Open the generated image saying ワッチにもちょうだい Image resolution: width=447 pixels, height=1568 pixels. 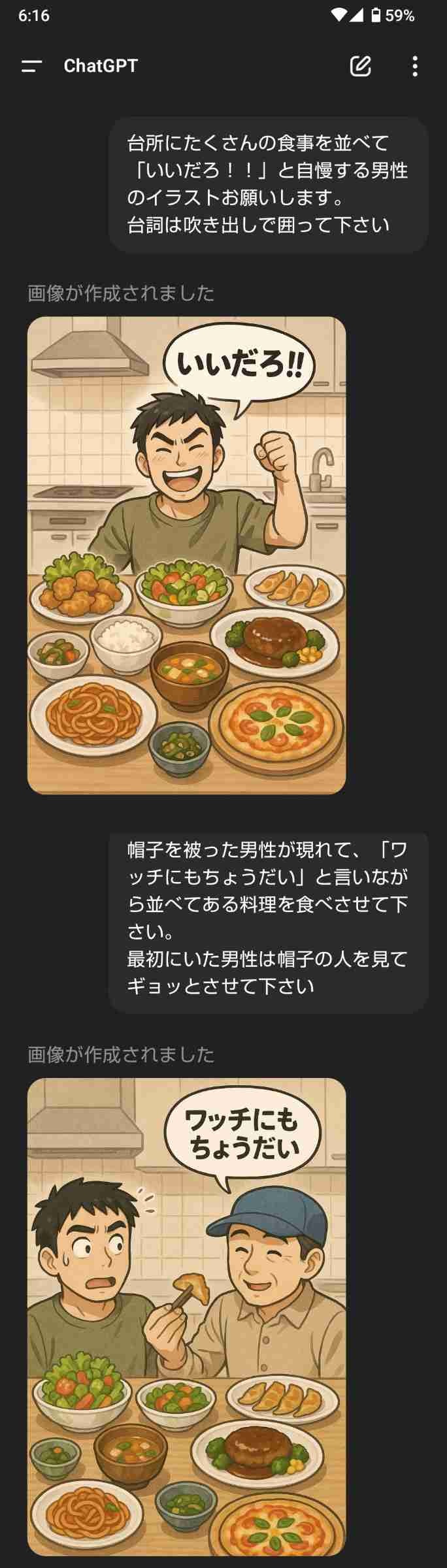(186, 1316)
